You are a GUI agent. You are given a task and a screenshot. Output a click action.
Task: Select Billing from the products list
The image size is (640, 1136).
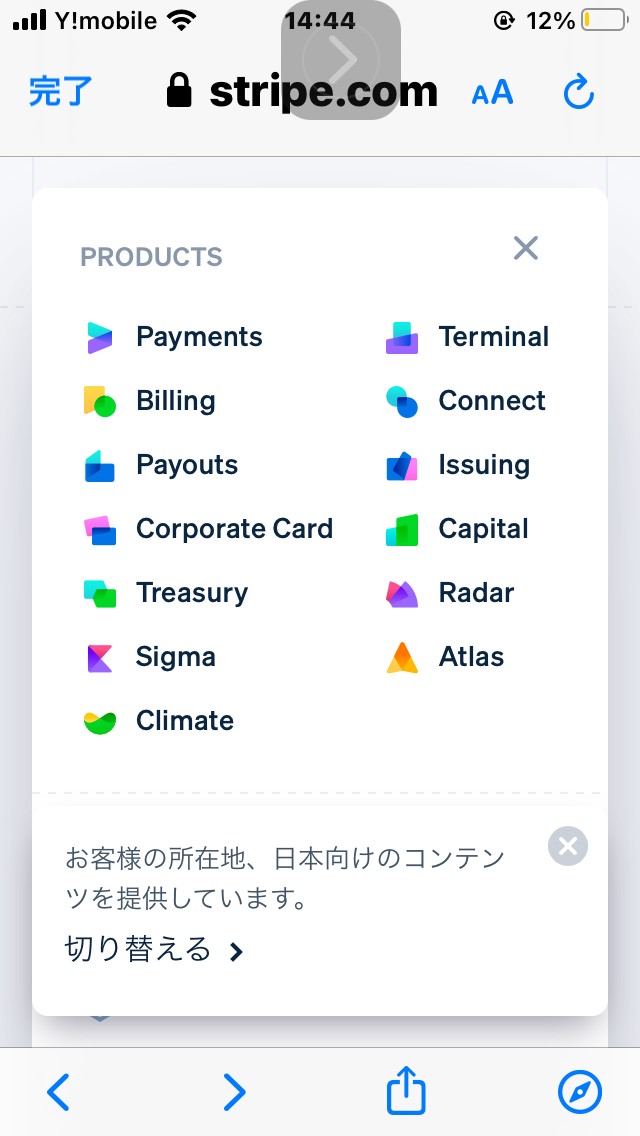tap(150, 401)
